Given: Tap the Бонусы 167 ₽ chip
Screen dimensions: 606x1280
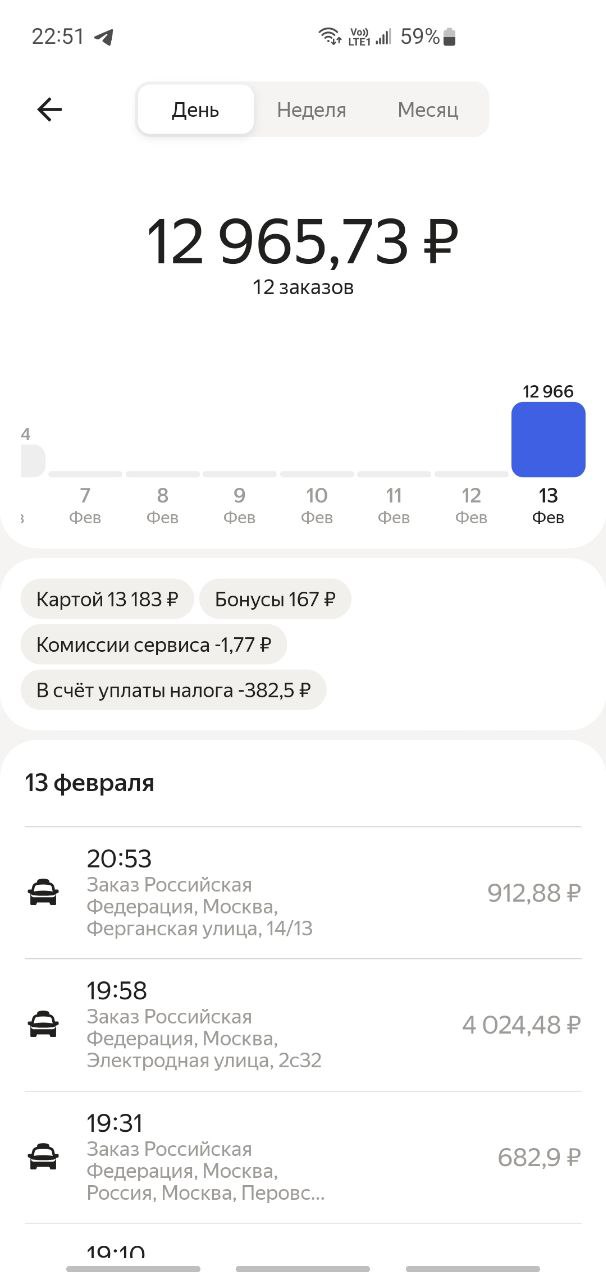Looking at the screenshot, I should click(275, 600).
